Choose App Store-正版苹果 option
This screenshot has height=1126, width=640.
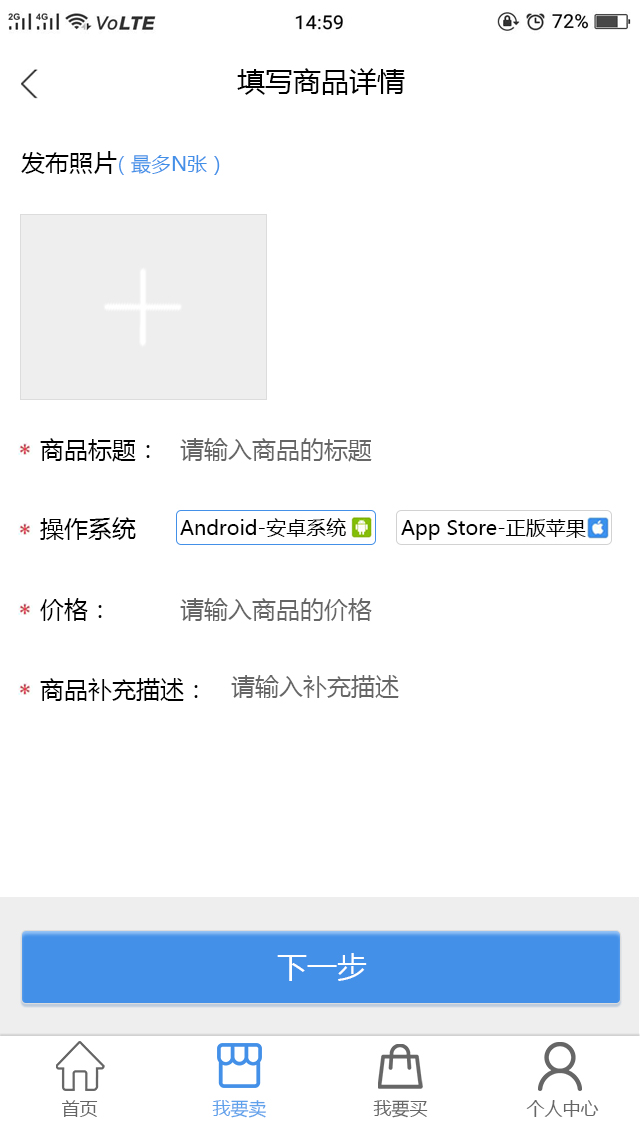click(x=504, y=528)
